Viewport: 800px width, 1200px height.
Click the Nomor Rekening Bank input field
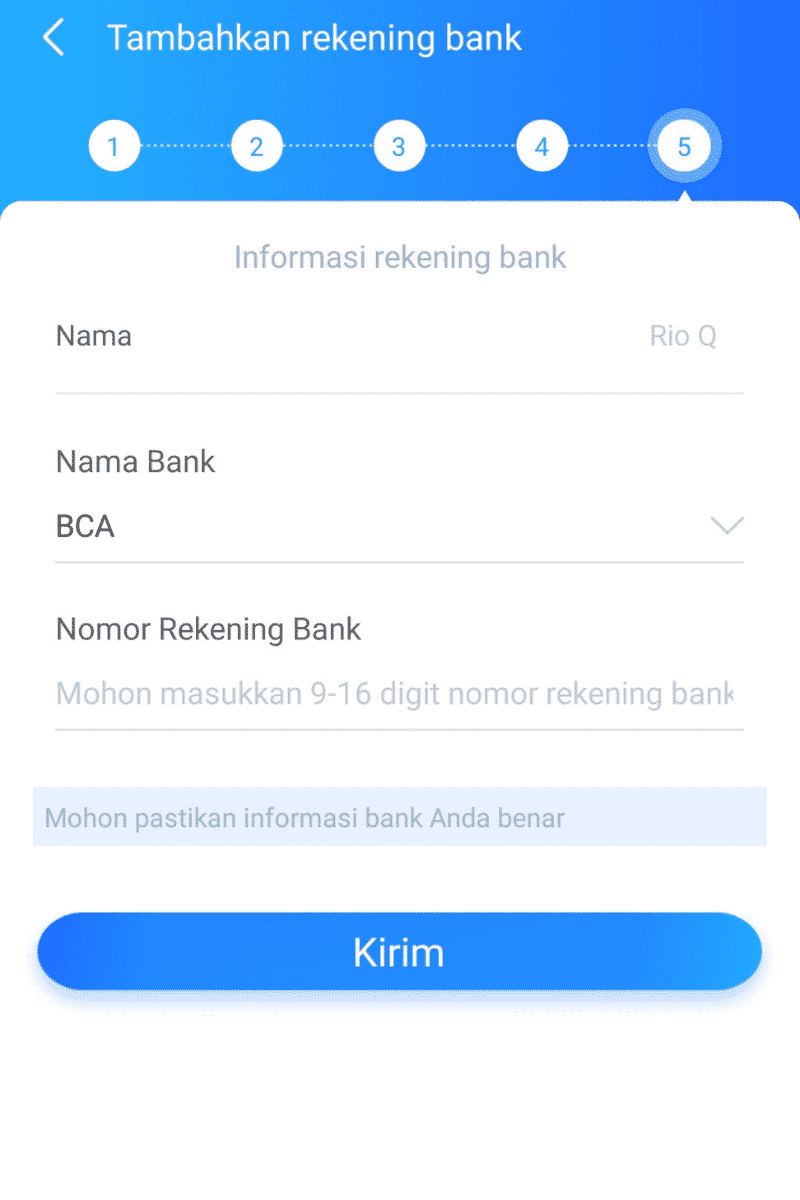[399, 693]
